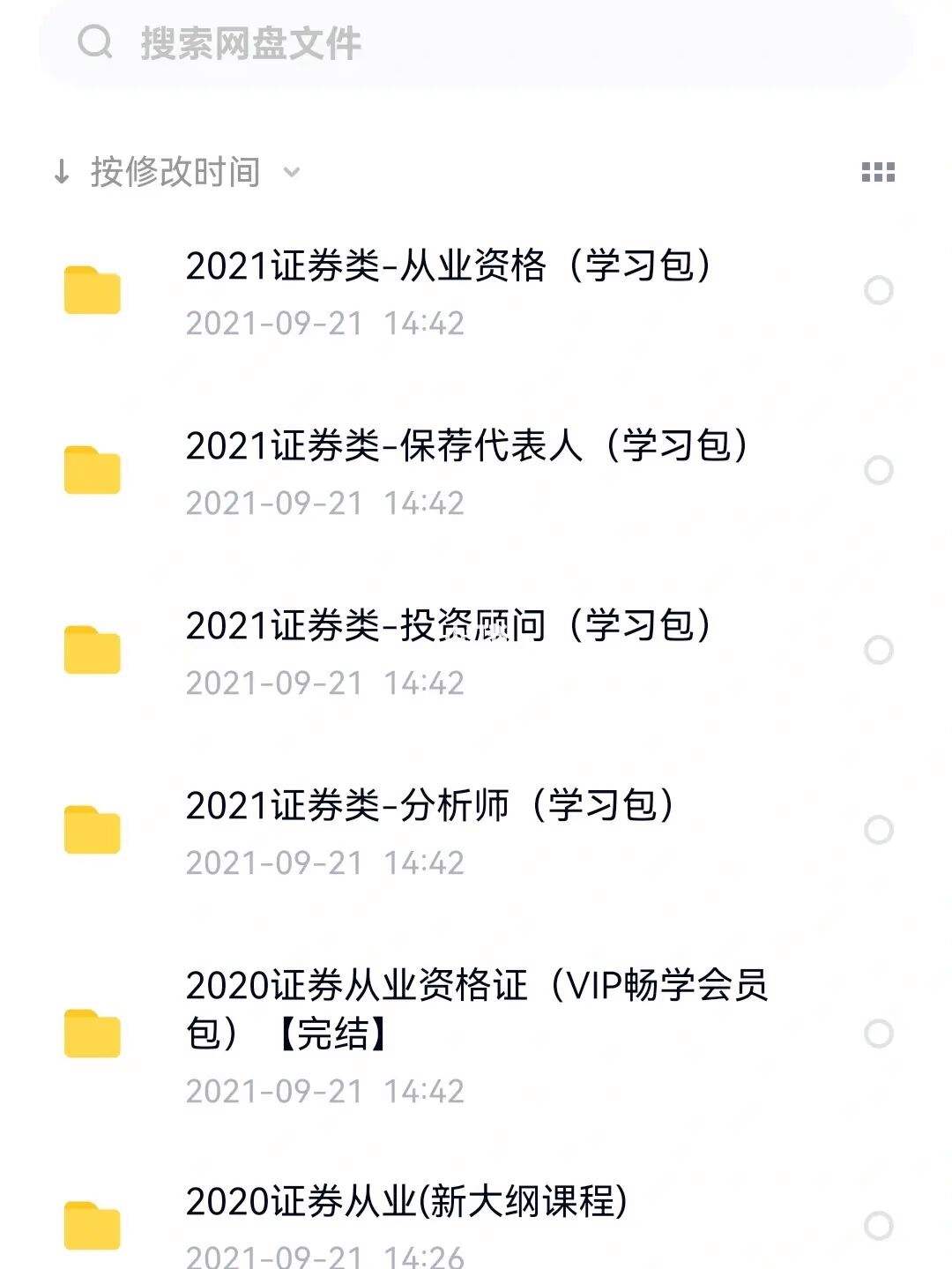This screenshot has width=952, height=1269.
Task: Select the 2020证券从业资格证【完结】 folder circle
Action: tap(879, 1034)
